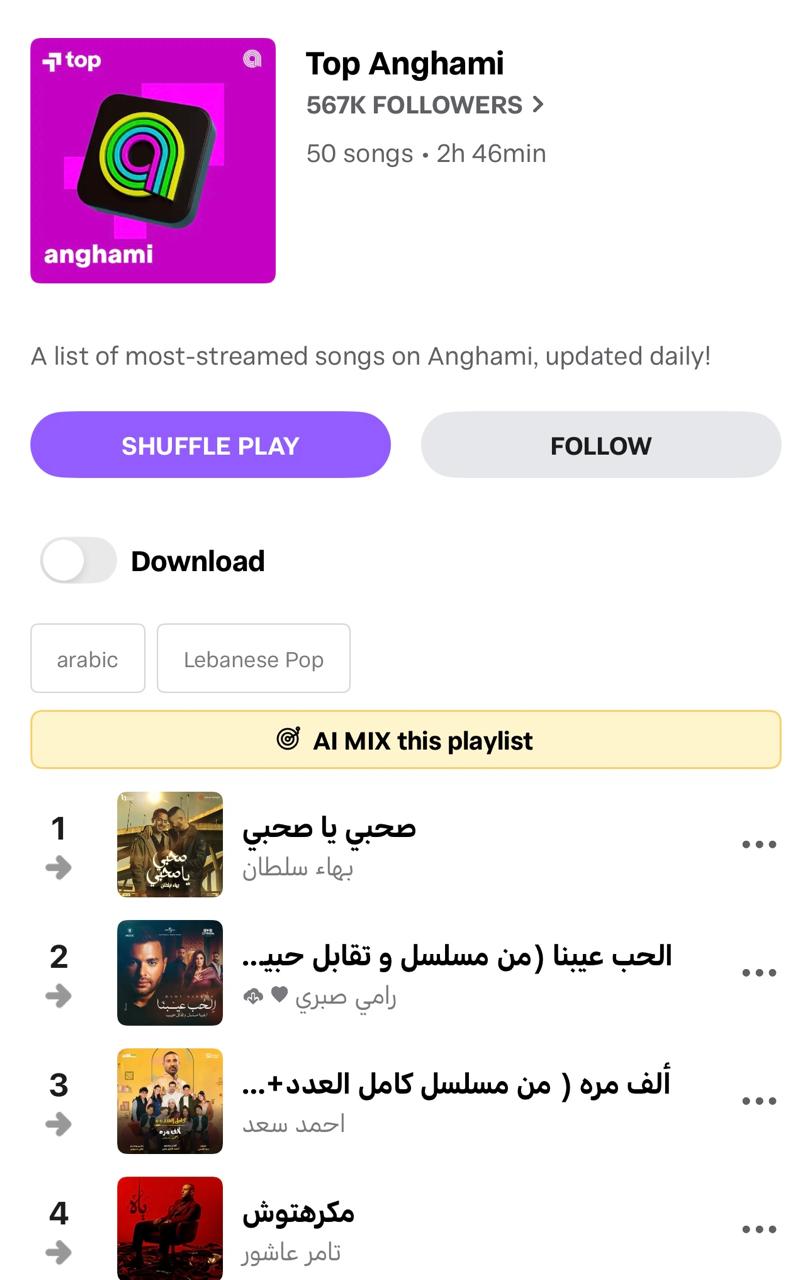Click the trend arrow next to rank 4
This screenshot has width=812, height=1280.
point(58,1253)
